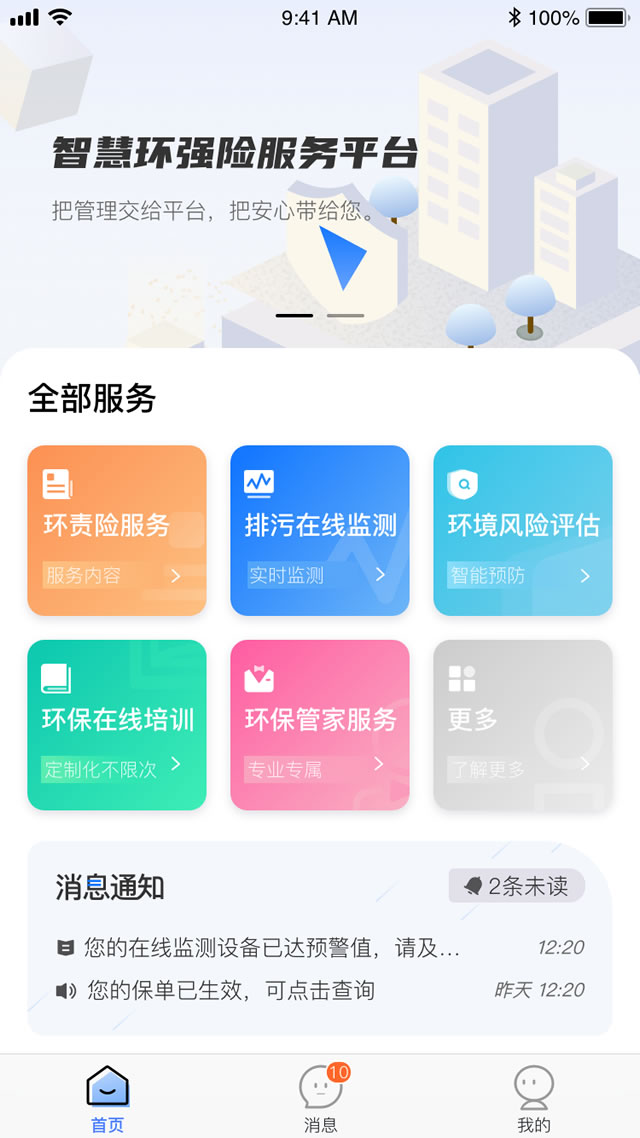Switch to the 消息 tab
Image resolution: width=640 pixels, height=1138 pixels.
click(x=320, y=1098)
